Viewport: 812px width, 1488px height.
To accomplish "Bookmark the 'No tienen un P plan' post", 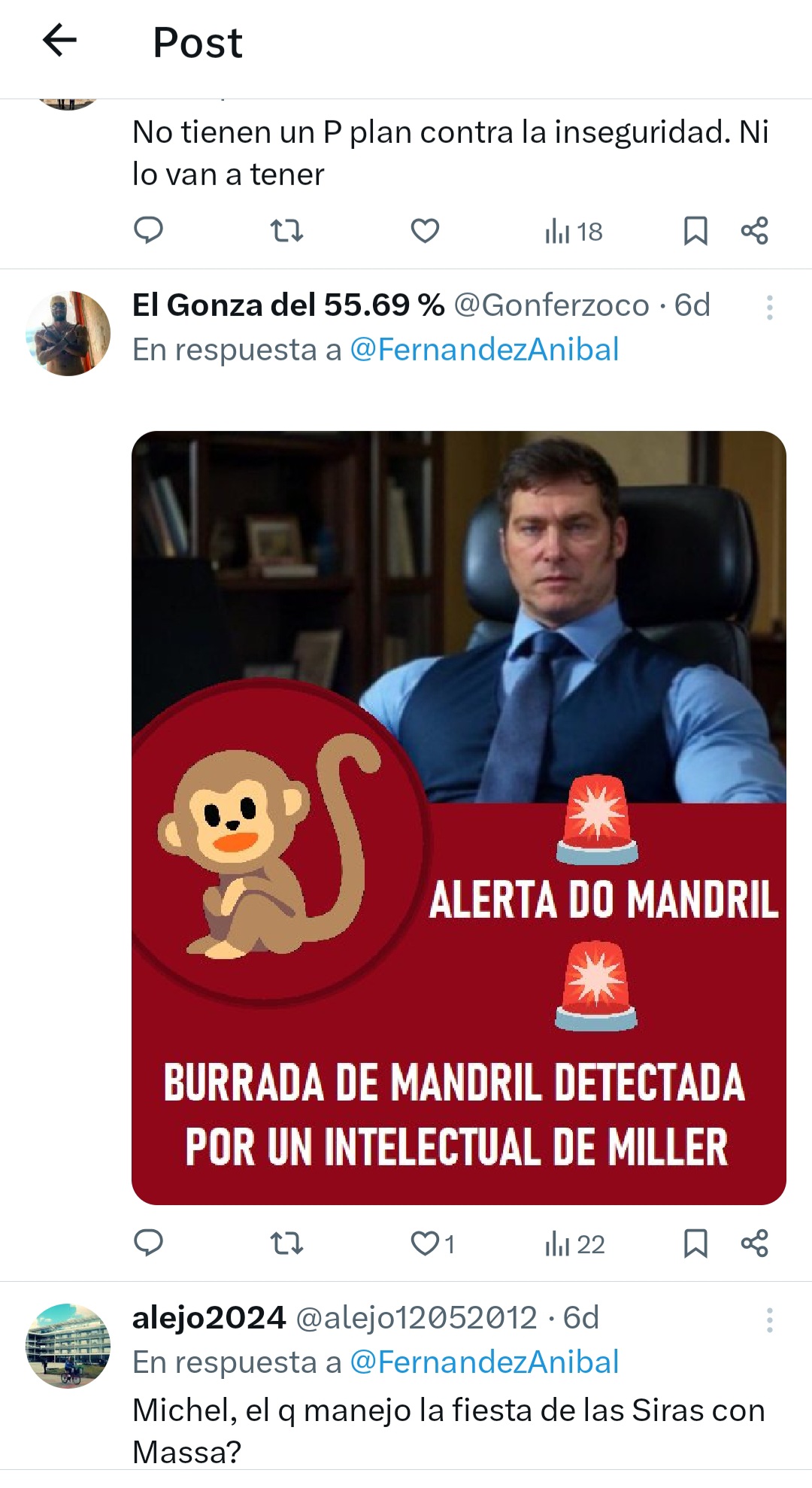I will pyautogui.click(x=695, y=230).
